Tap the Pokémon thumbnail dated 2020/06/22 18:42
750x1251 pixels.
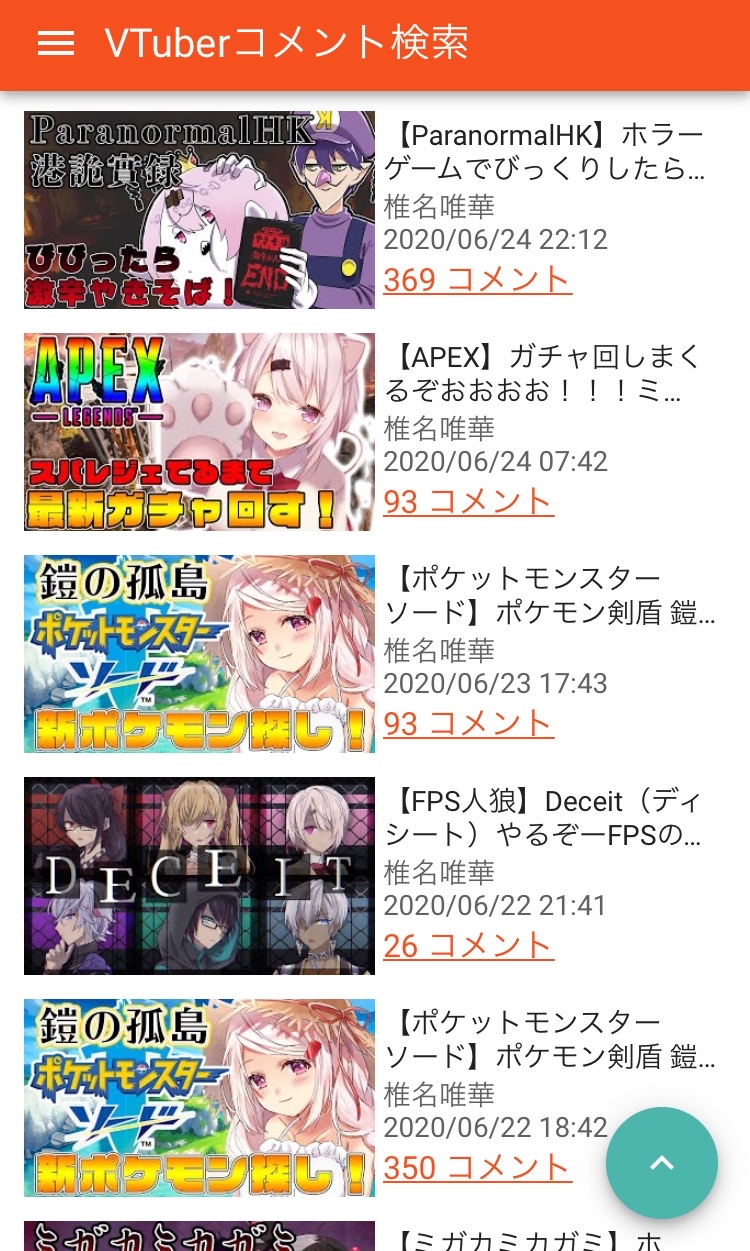[199, 1097]
